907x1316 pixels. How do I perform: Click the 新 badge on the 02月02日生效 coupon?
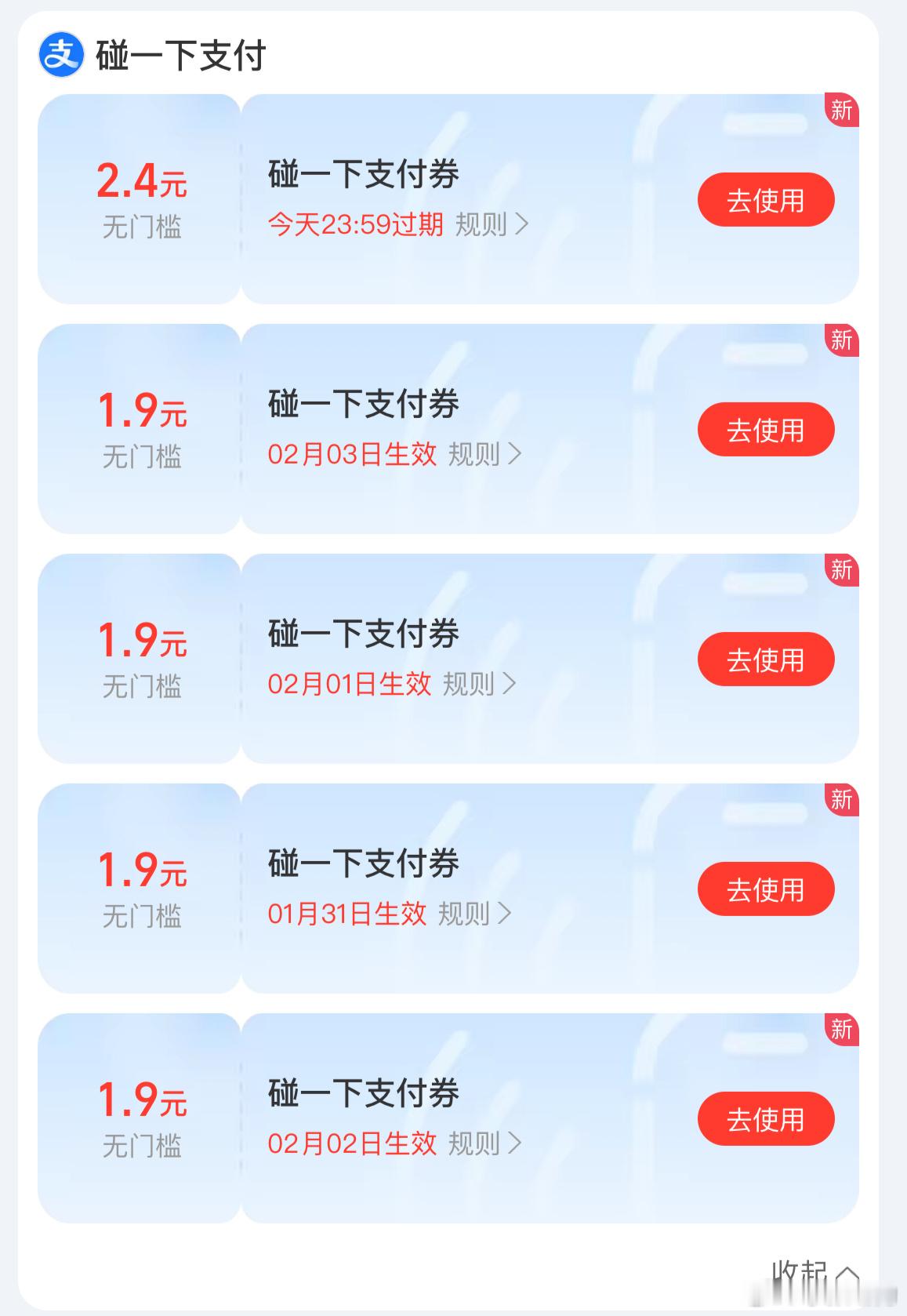tap(841, 1031)
